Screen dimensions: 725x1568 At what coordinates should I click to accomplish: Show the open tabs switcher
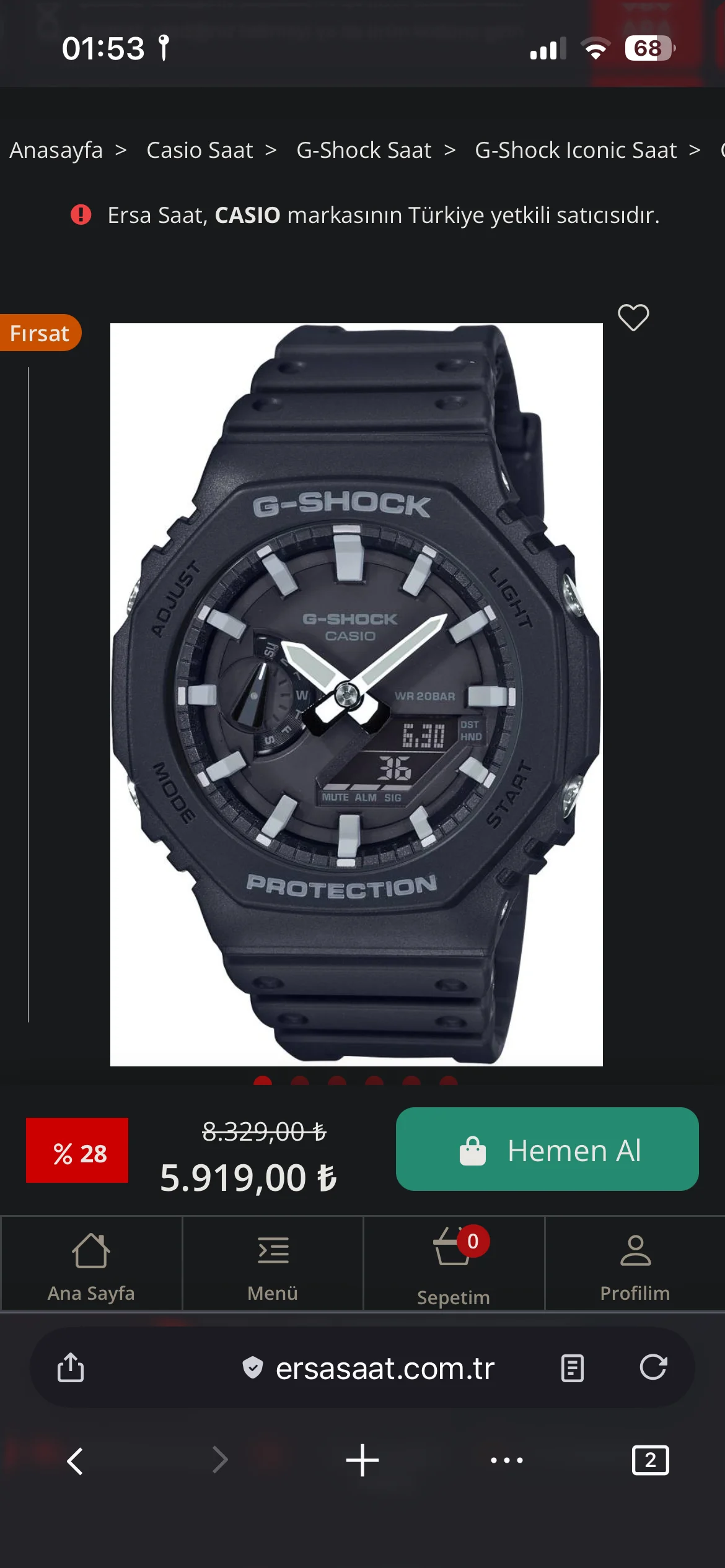tap(650, 1460)
